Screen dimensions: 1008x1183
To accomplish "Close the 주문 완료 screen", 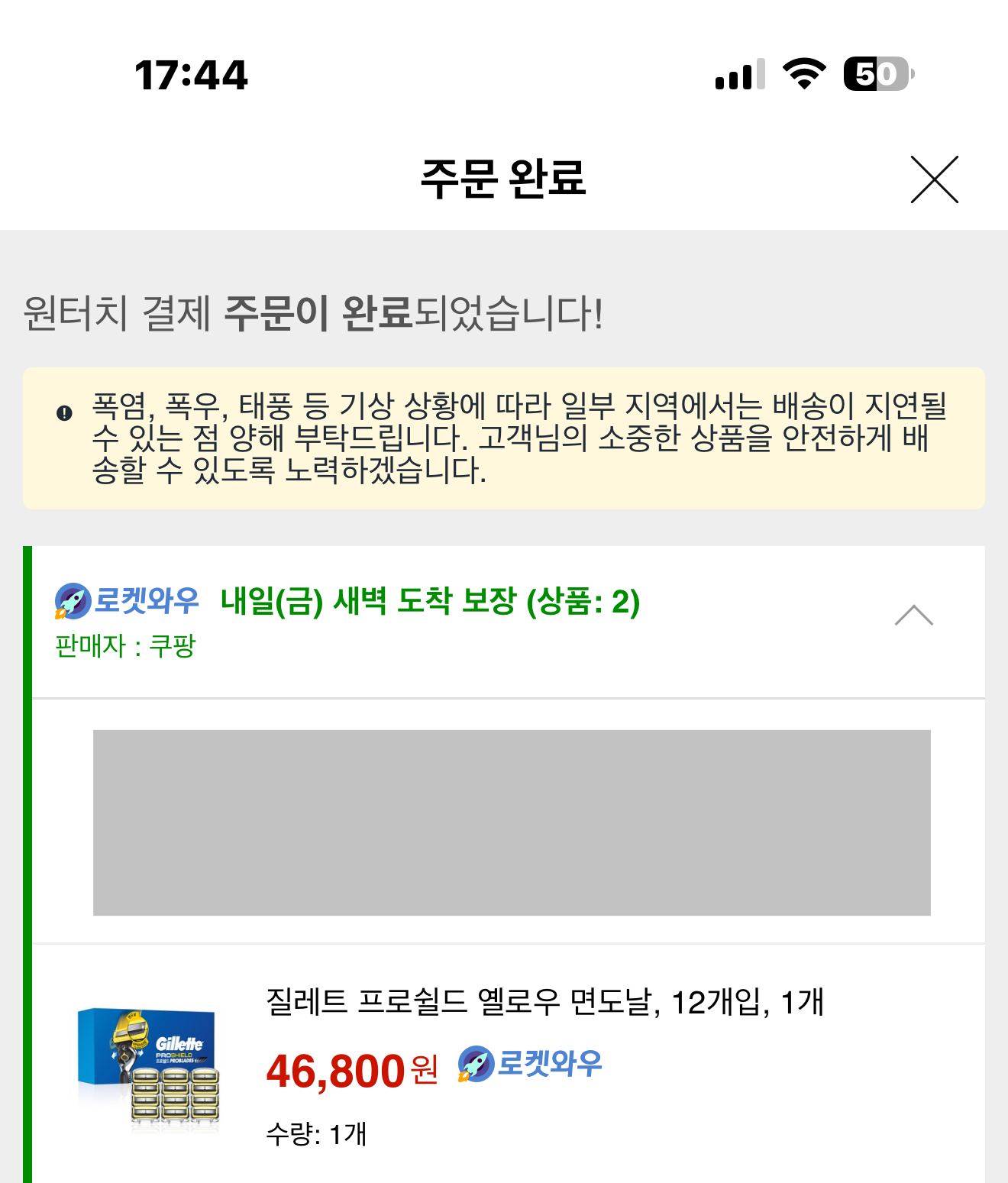I will point(934,179).
